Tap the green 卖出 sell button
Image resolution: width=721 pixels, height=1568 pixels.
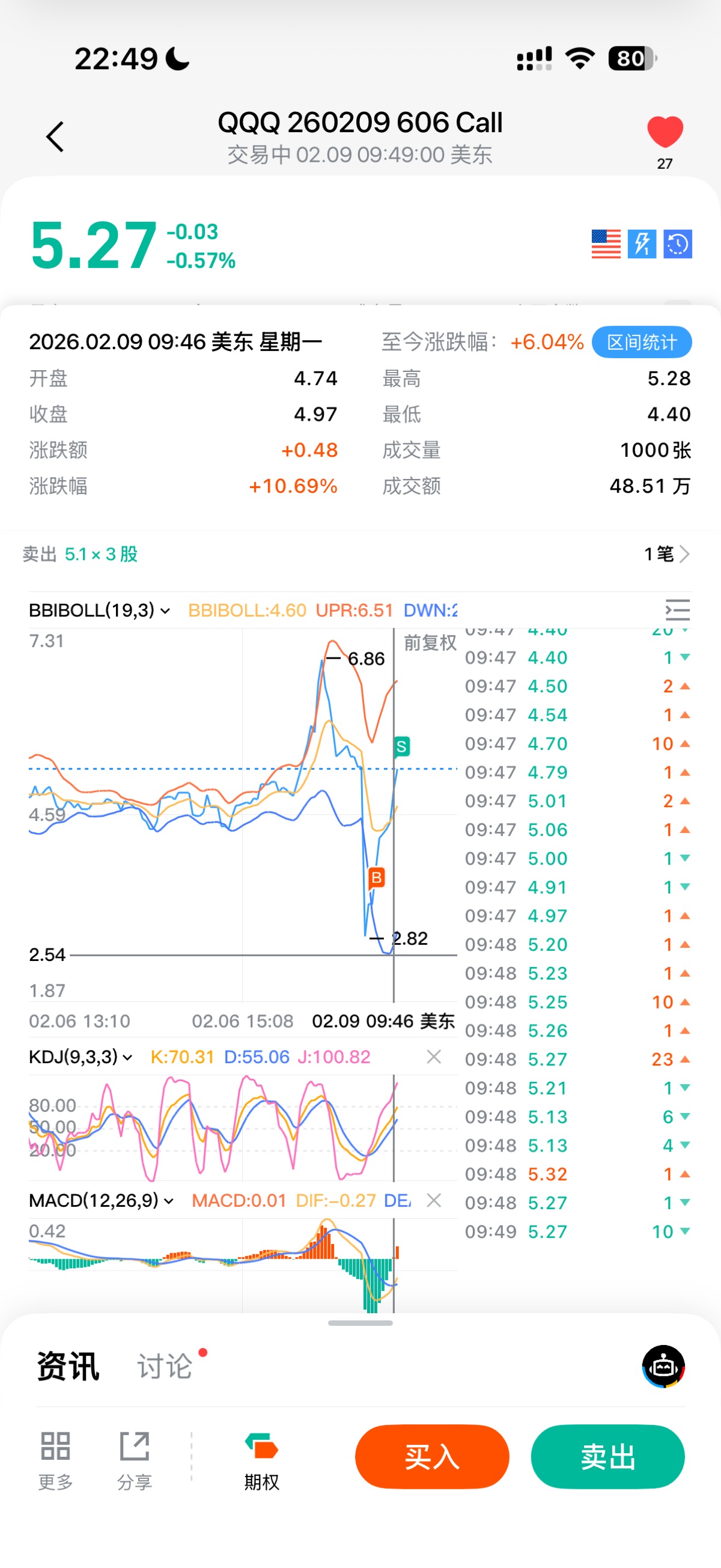[x=607, y=1457]
